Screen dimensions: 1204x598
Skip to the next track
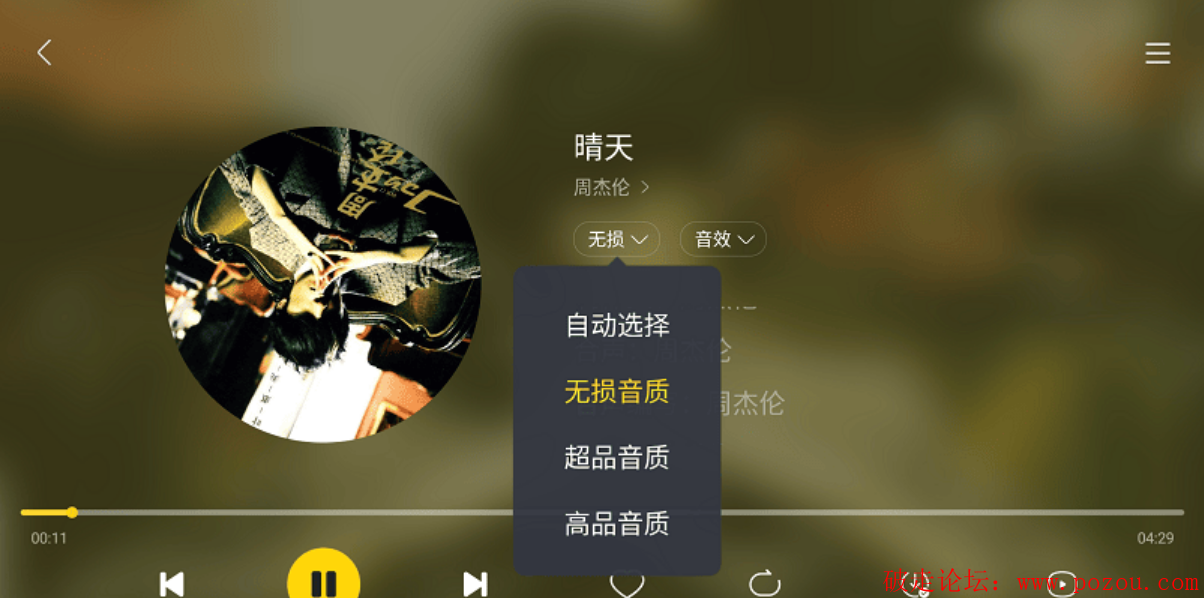pos(475,583)
